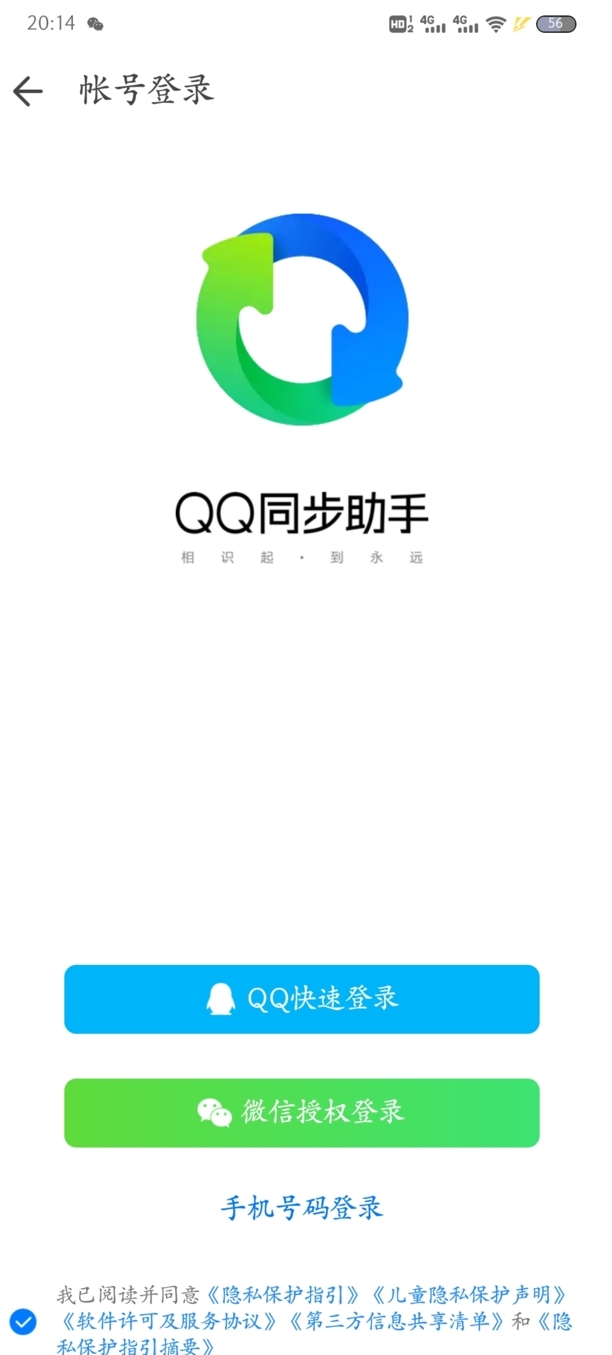
Task: Go back from account login screen
Action: pos(28,92)
